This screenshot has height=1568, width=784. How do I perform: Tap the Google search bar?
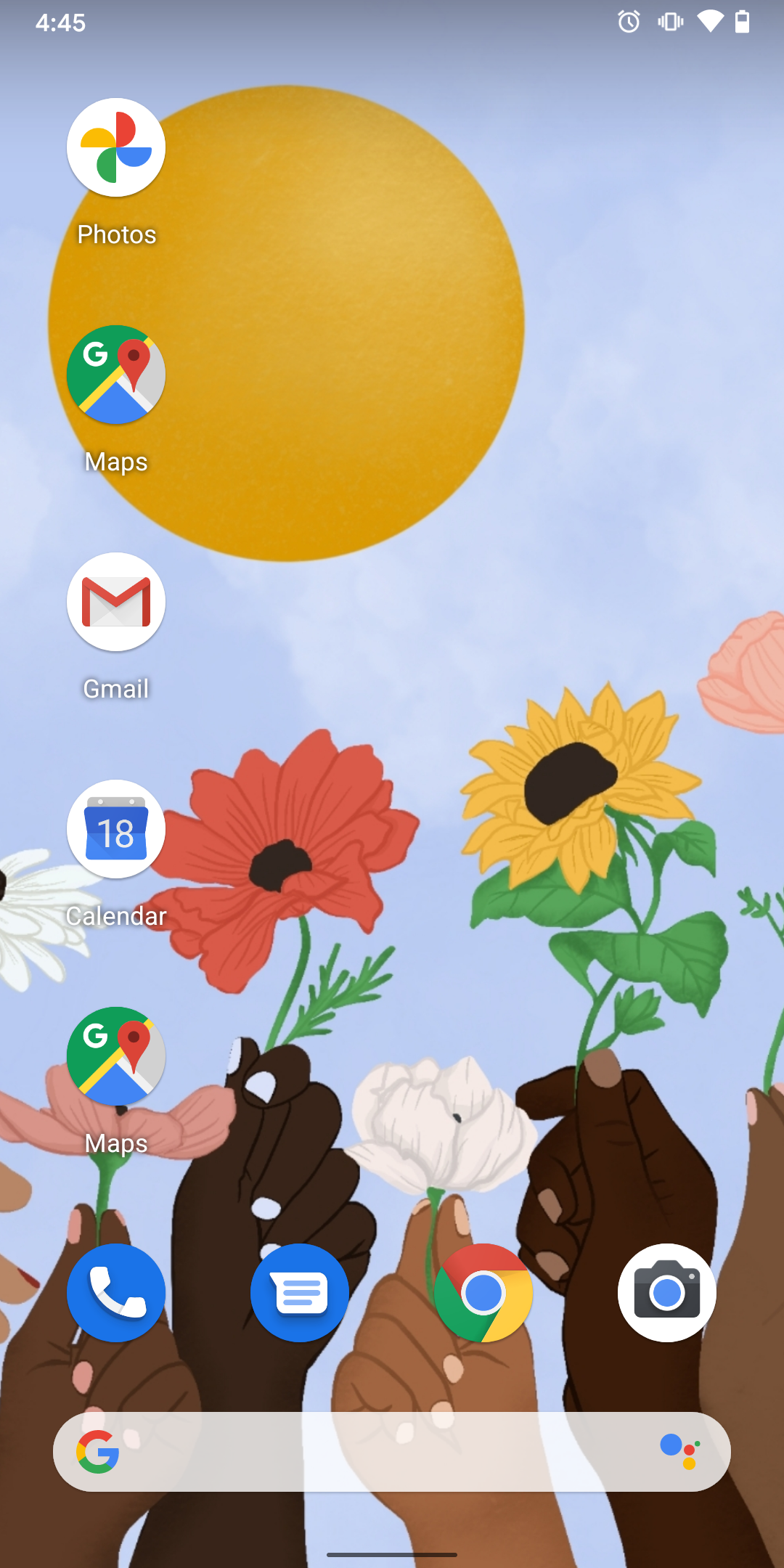(x=392, y=1452)
